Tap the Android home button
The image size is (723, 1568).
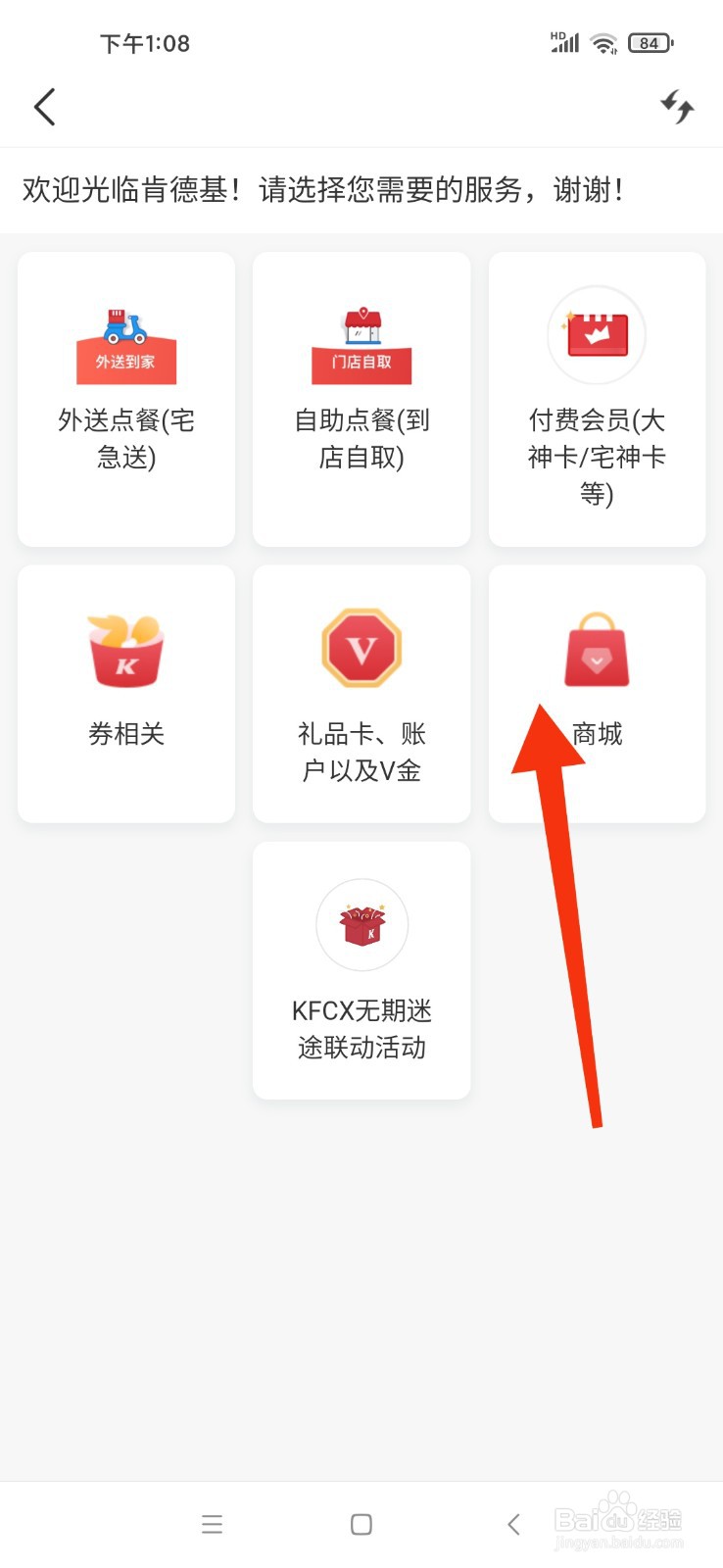pyautogui.click(x=361, y=1524)
